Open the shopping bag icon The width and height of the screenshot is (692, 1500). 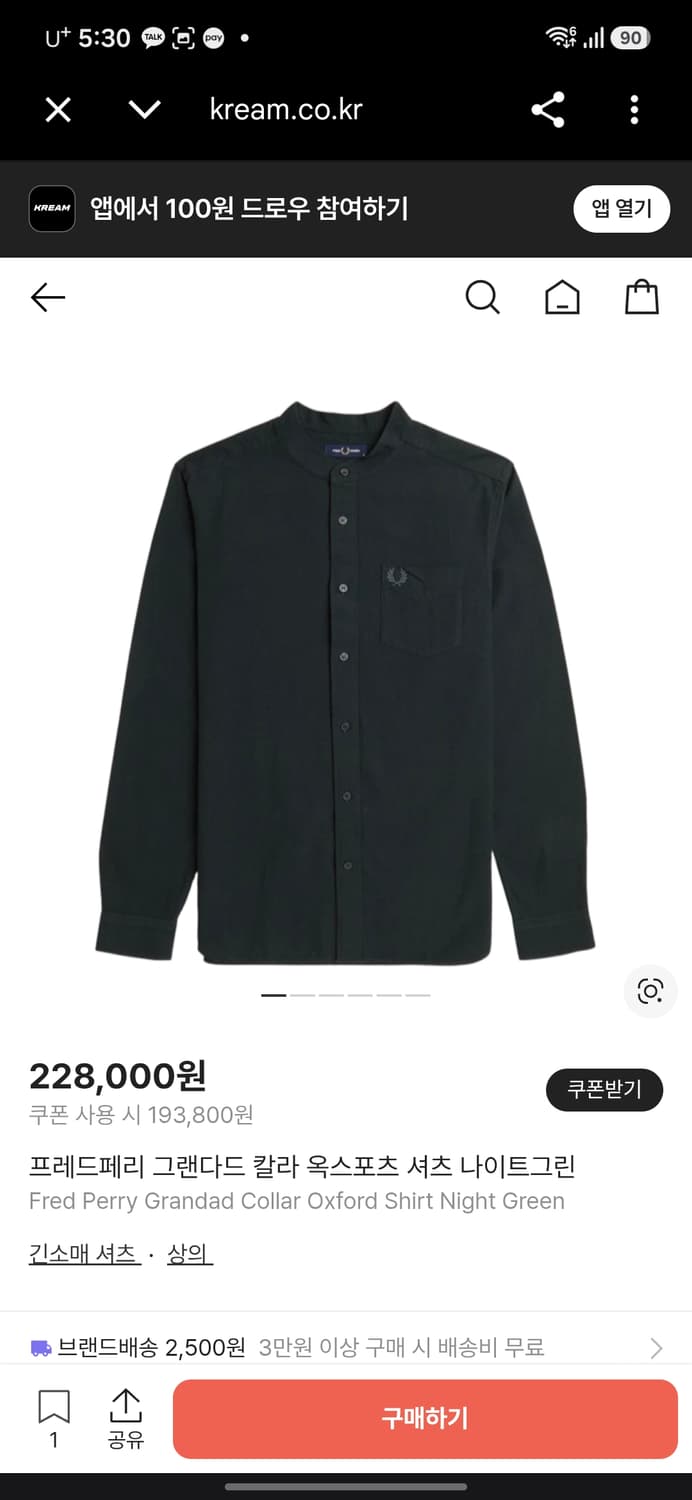(641, 297)
